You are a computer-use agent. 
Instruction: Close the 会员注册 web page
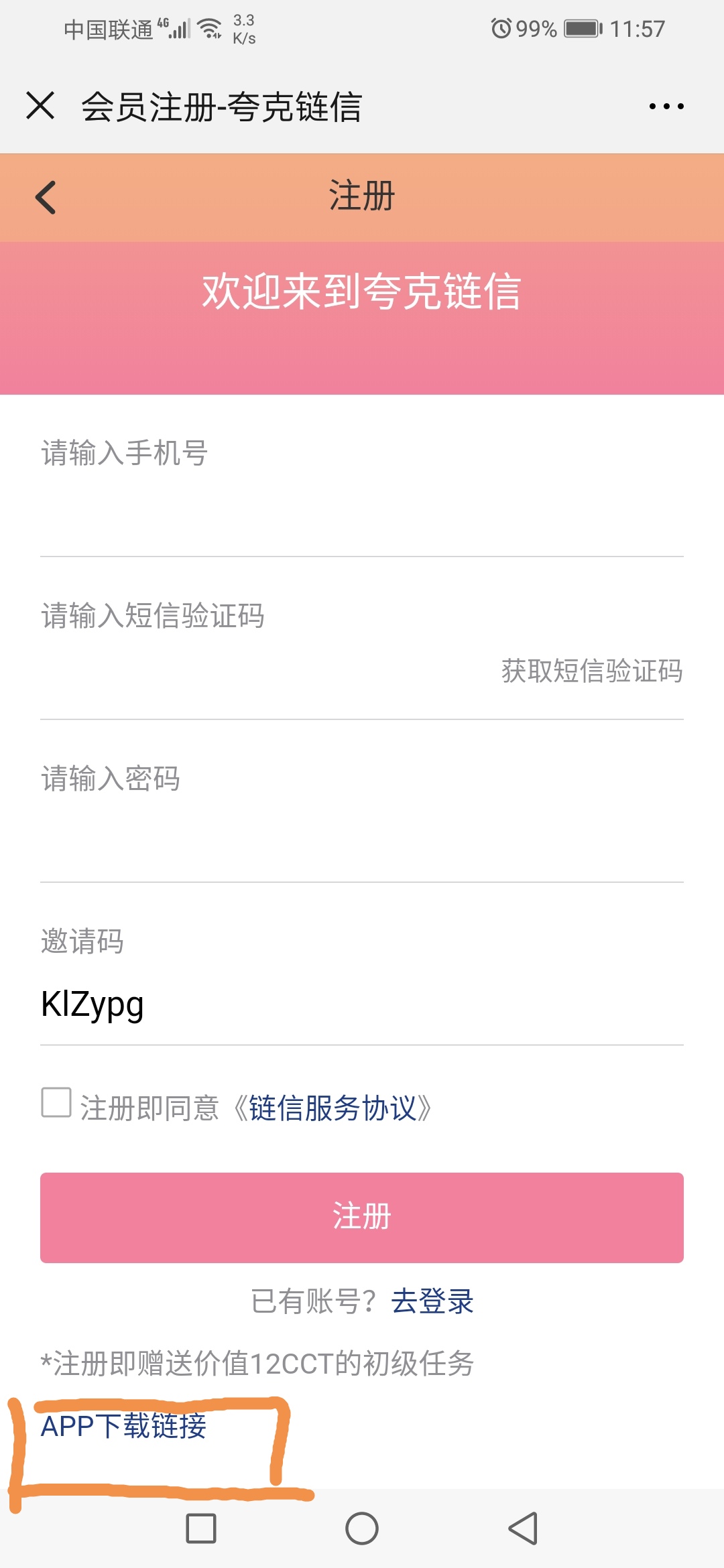(x=40, y=106)
